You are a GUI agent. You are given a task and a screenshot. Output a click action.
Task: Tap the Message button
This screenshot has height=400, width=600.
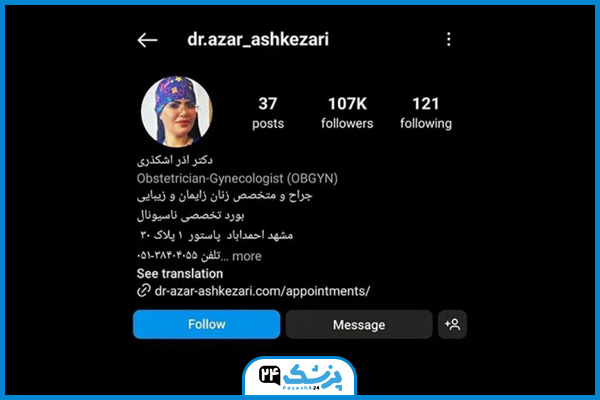pyautogui.click(x=358, y=324)
